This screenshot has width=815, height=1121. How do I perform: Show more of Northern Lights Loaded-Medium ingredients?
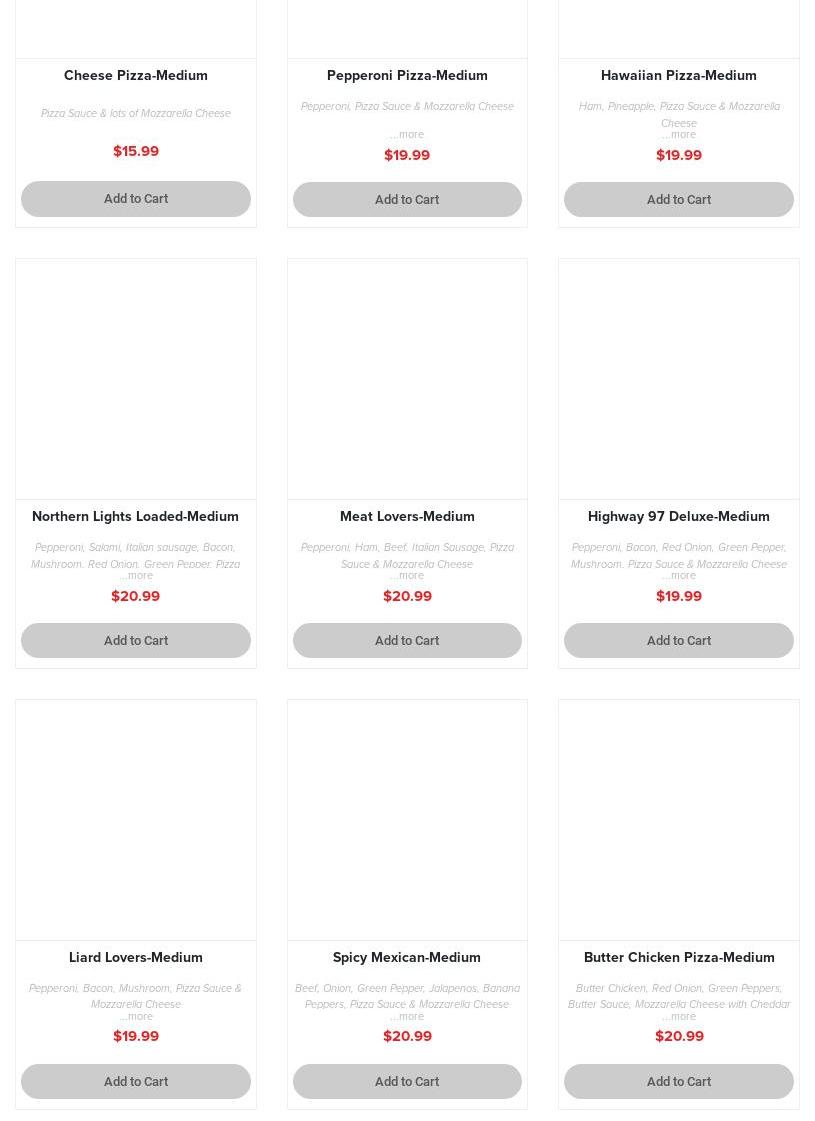coord(136,576)
